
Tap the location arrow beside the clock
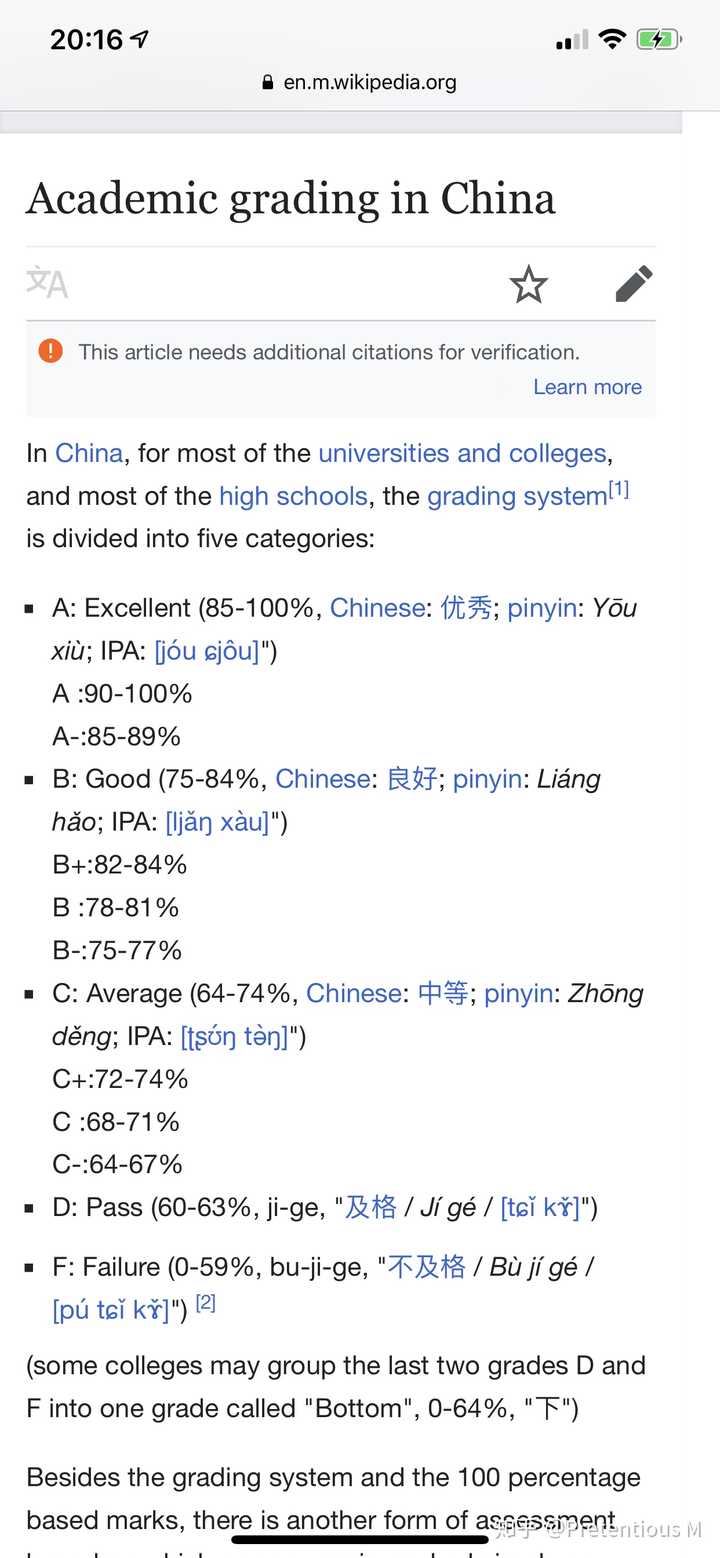[x=138, y=38]
